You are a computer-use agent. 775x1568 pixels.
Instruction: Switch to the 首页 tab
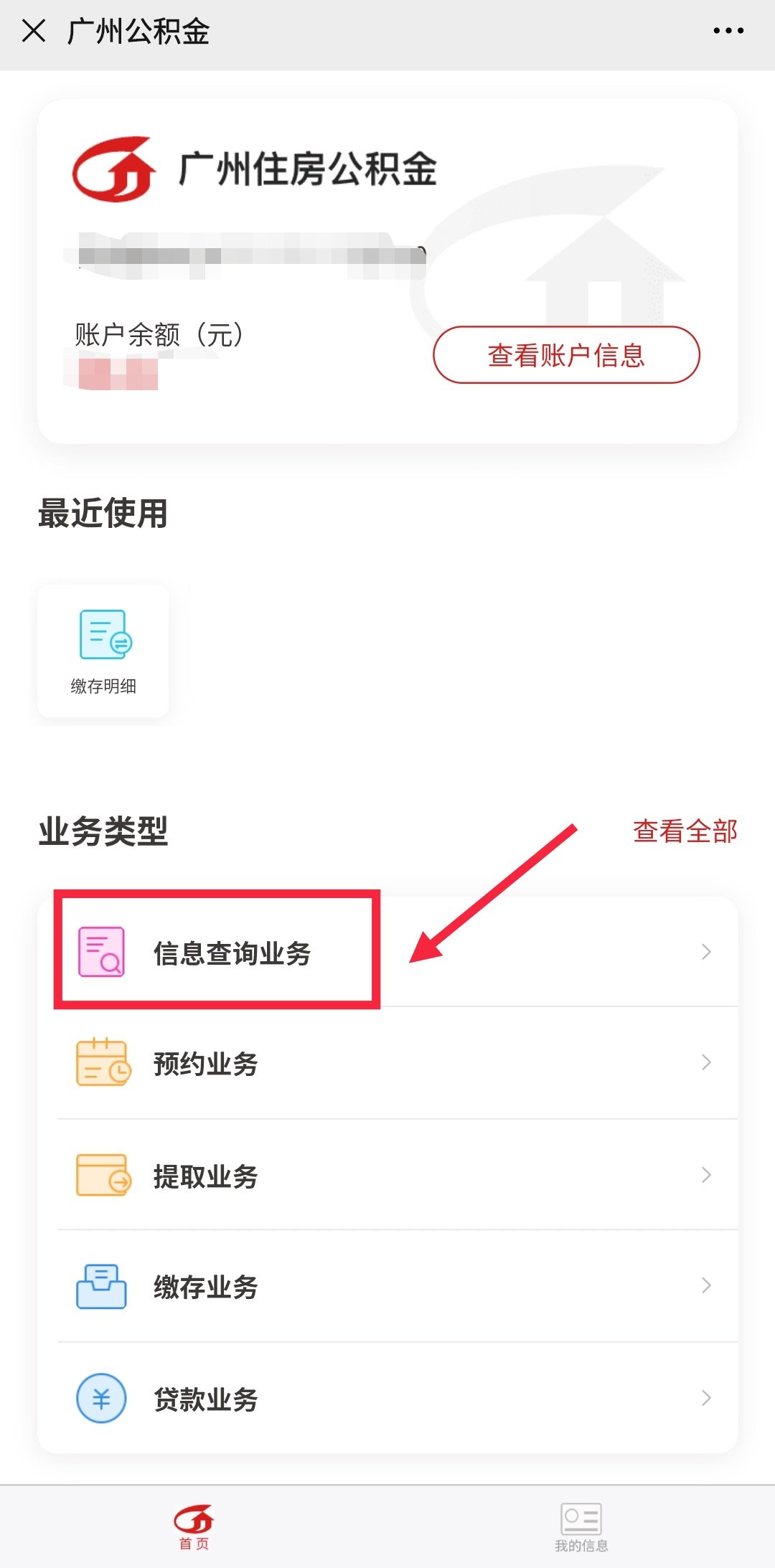point(194,1526)
